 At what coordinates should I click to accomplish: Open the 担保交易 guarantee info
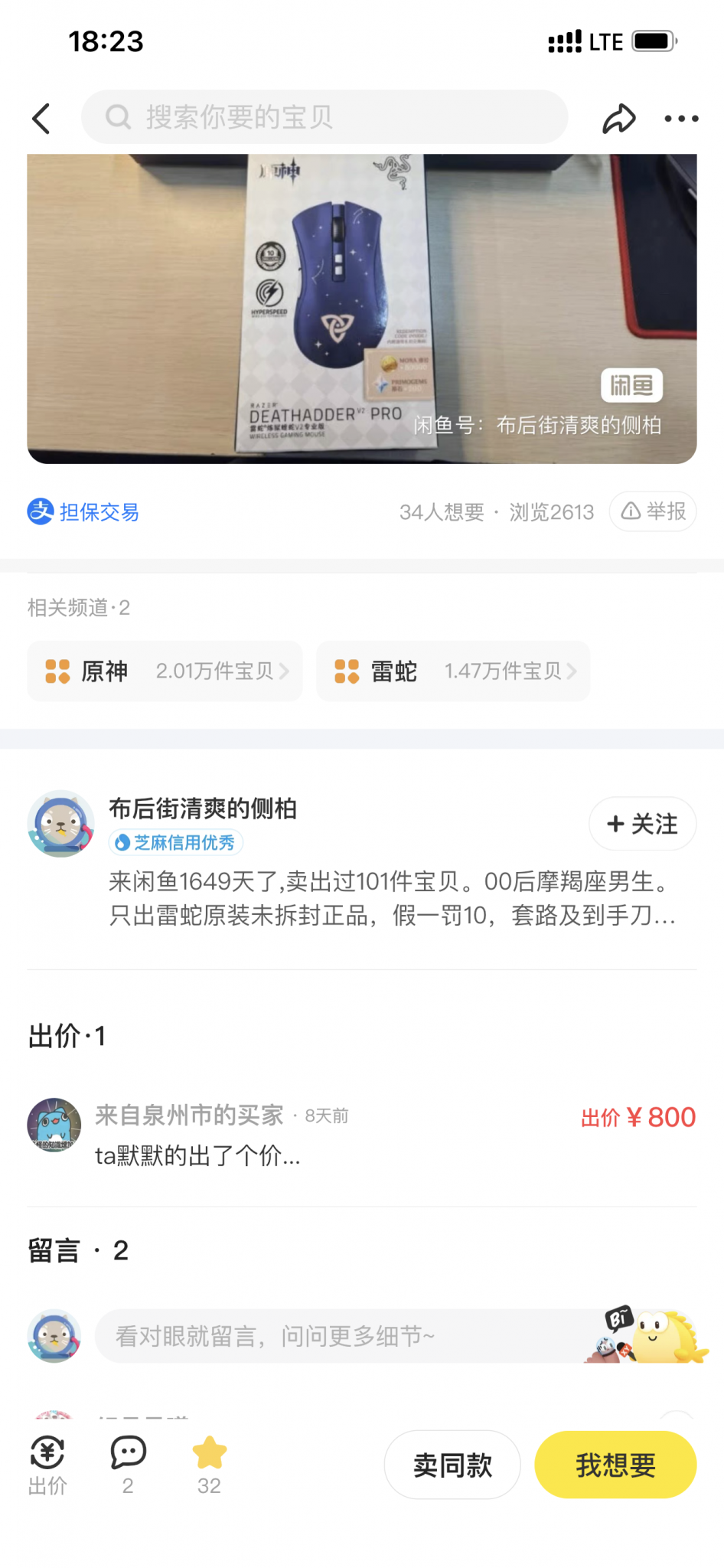tap(84, 511)
